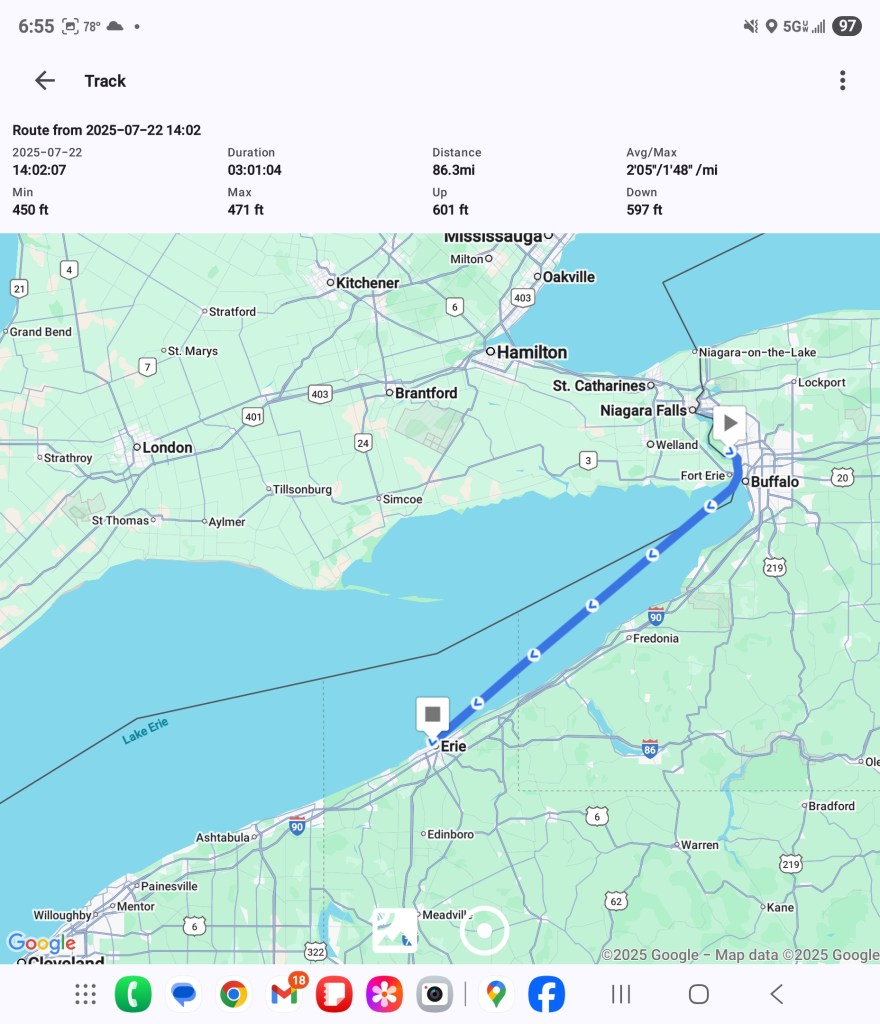Launch the Phone app from the taskbar
880x1024 pixels.
tap(133, 994)
